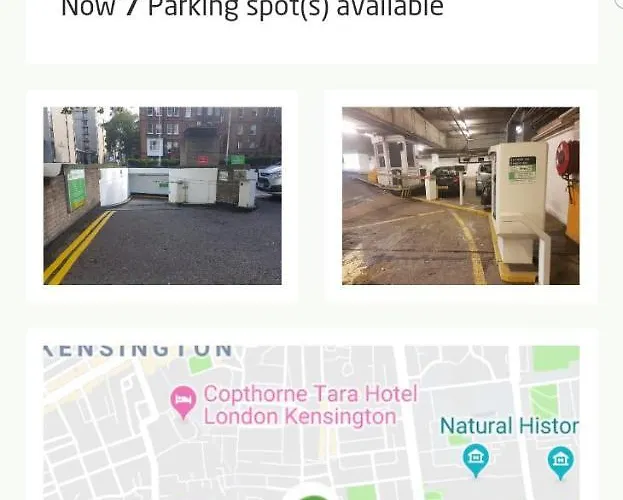Image resolution: width=623 pixels, height=500 pixels.
Task: View the indoor garage photo
Action: tap(460, 196)
